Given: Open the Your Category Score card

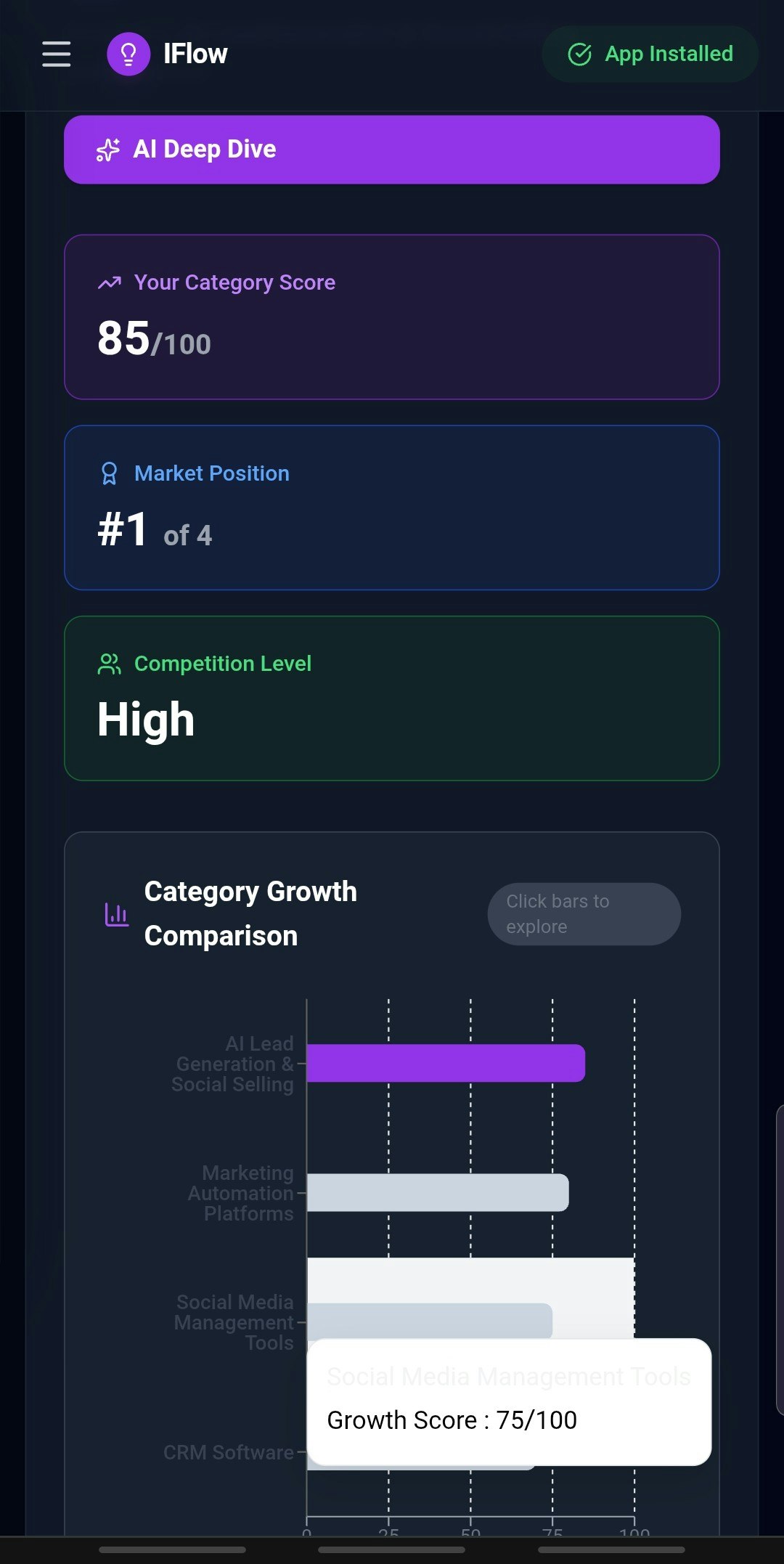Looking at the screenshot, I should (392, 316).
